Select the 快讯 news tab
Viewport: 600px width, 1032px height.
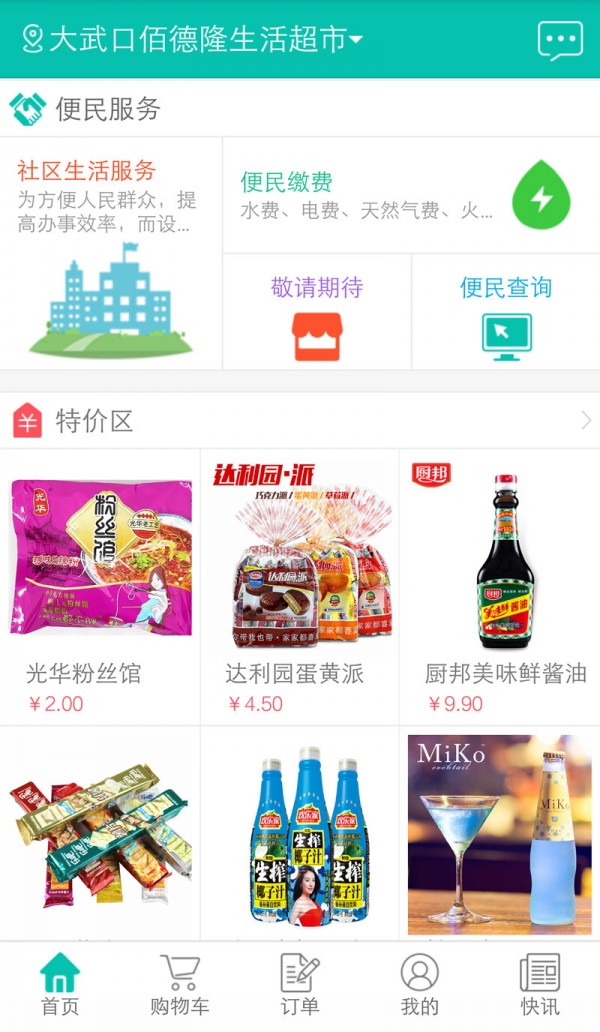[540, 985]
